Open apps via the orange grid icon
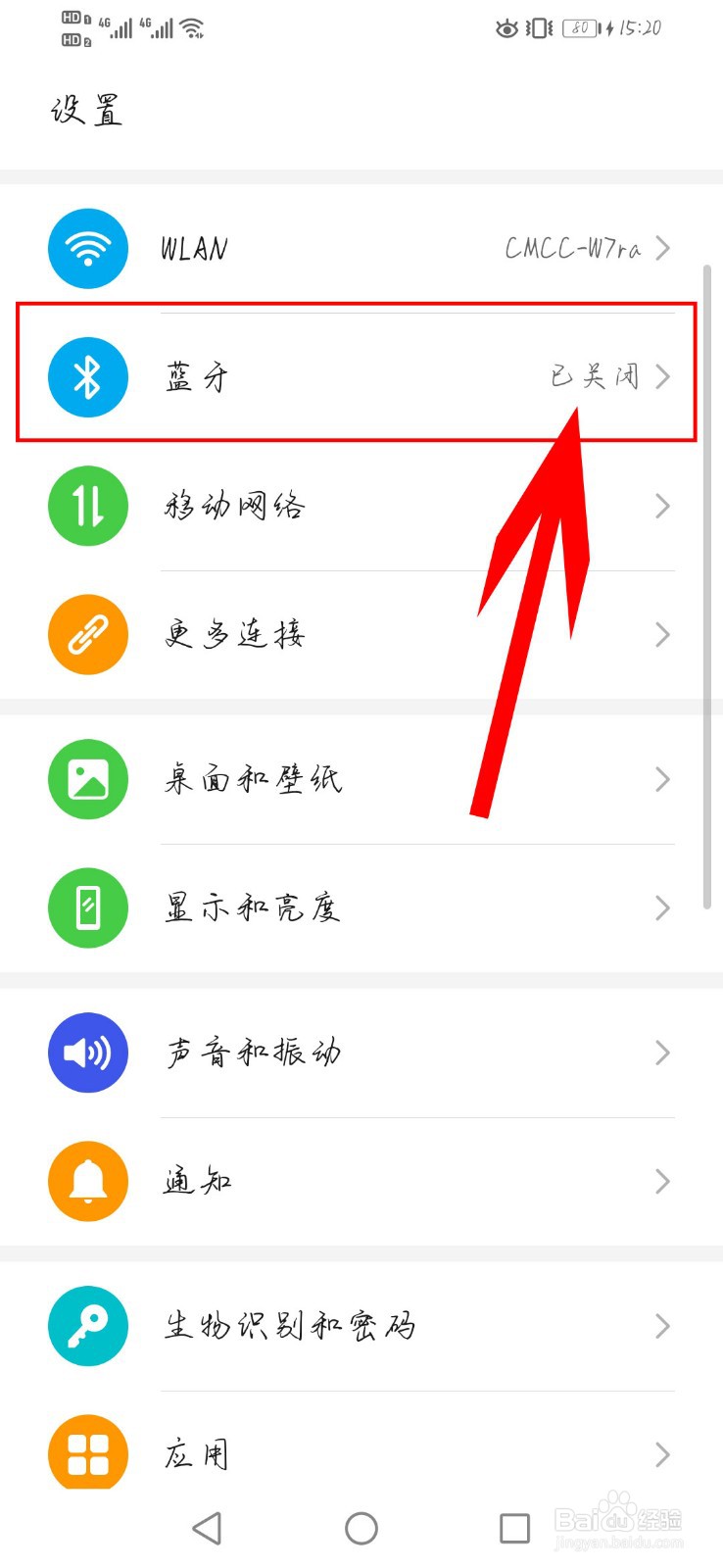Viewport: 723px width, 1568px height. coord(87,1454)
